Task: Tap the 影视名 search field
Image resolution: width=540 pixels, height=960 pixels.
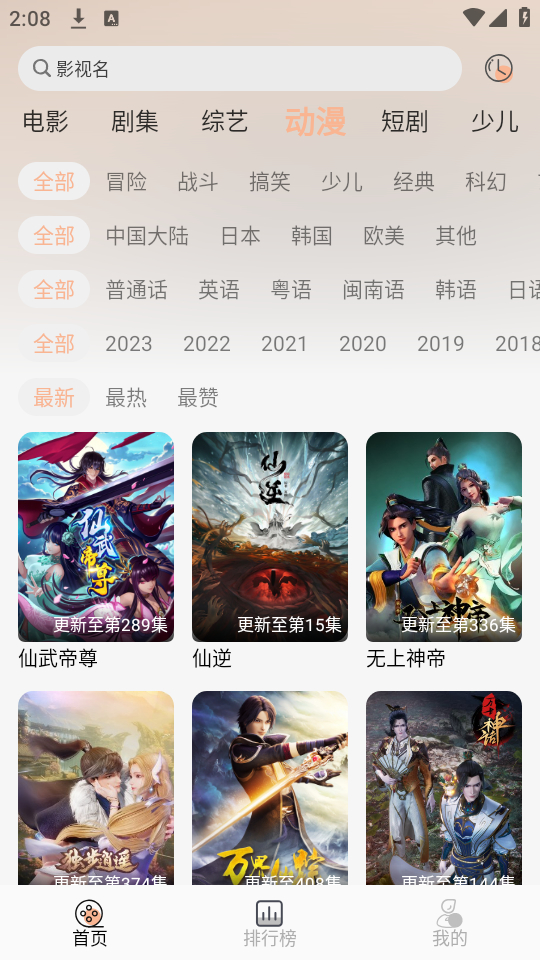Action: point(239,68)
